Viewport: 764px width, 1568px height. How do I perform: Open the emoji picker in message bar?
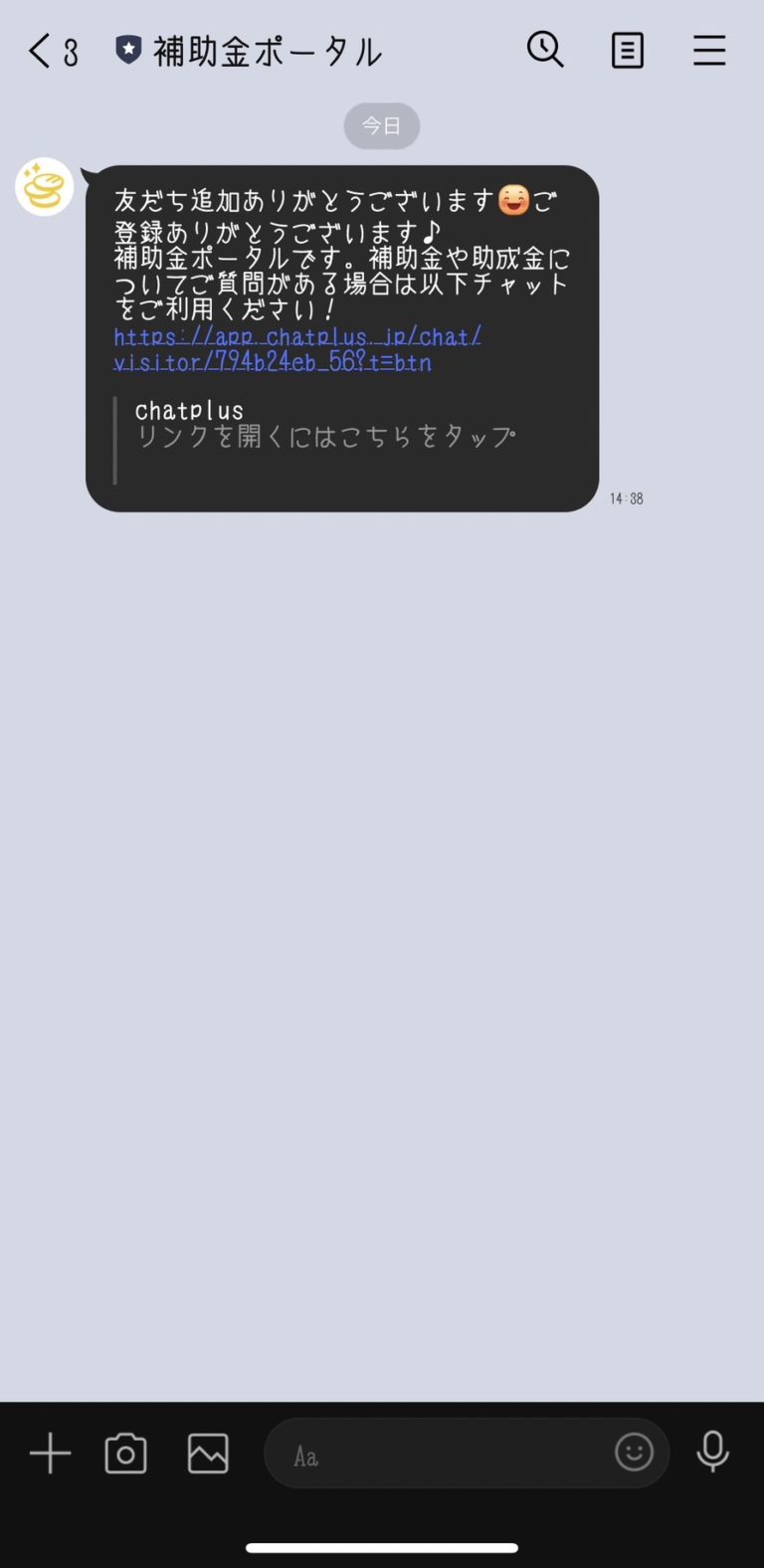[x=634, y=1453]
